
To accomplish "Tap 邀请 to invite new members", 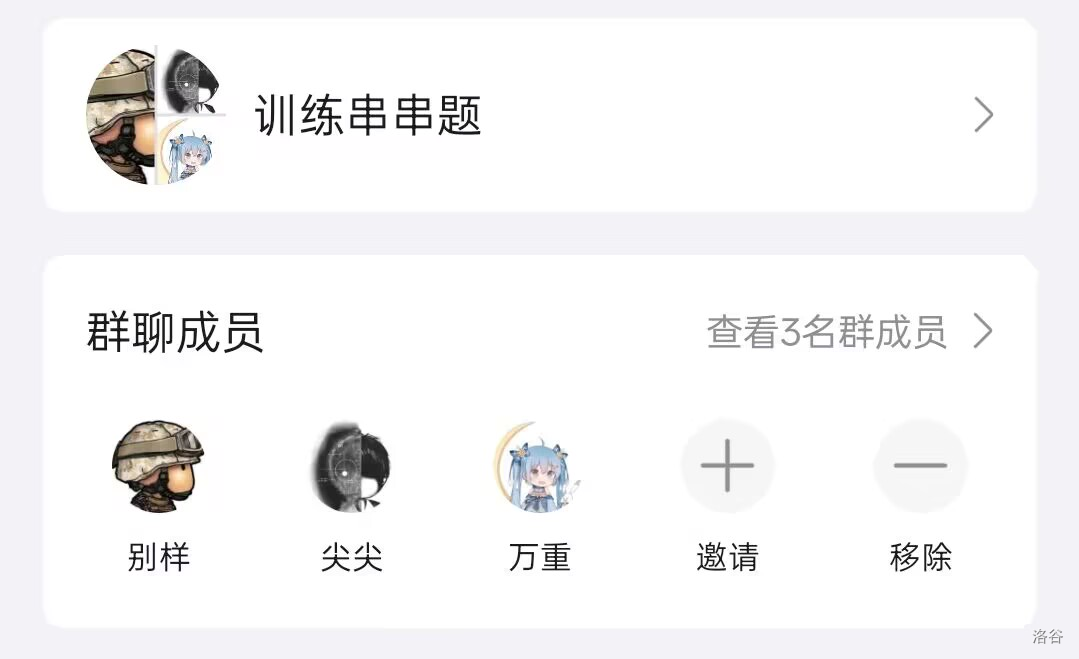I will pyautogui.click(x=727, y=467).
